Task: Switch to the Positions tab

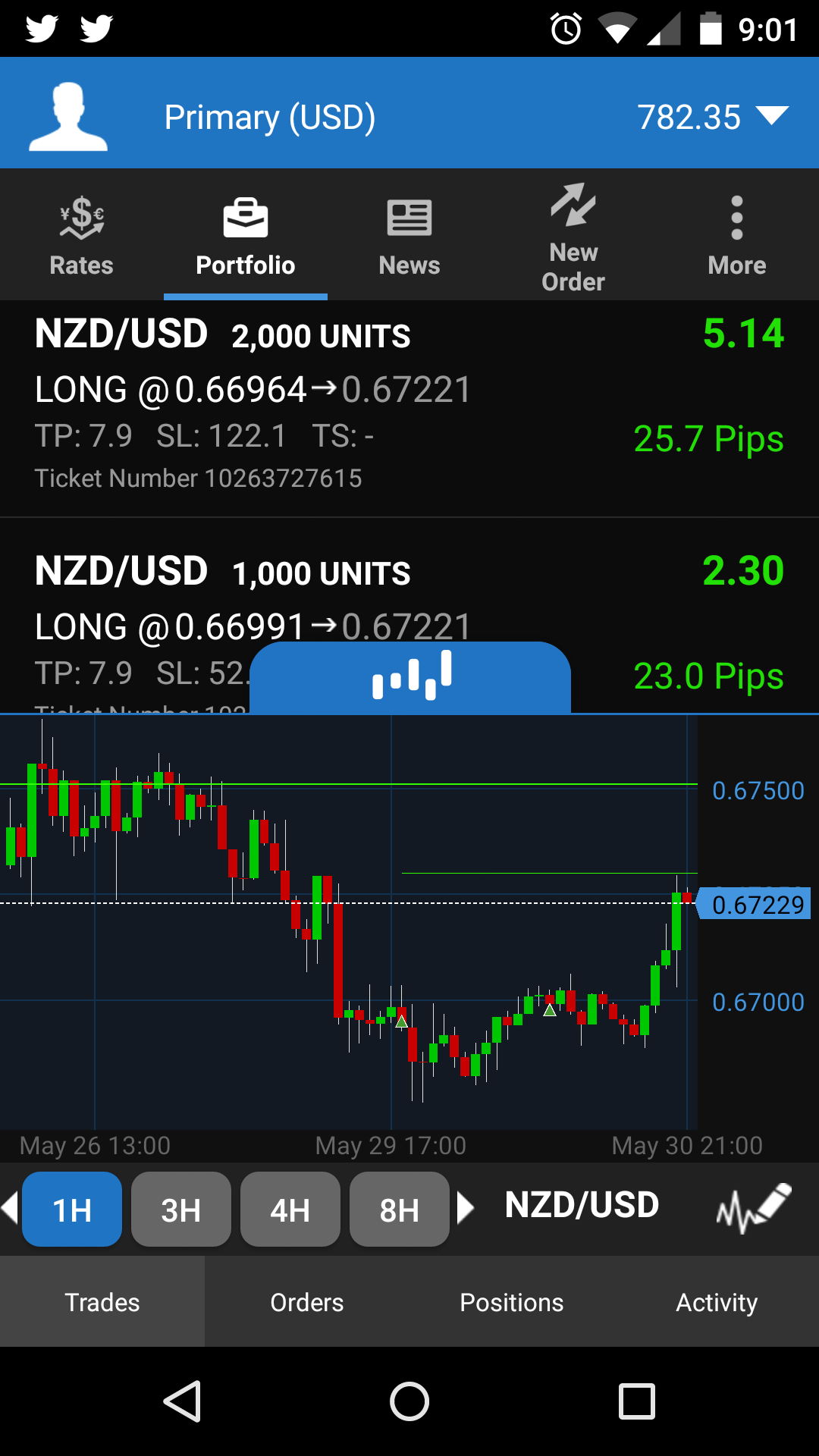Action: pyautogui.click(x=512, y=1302)
